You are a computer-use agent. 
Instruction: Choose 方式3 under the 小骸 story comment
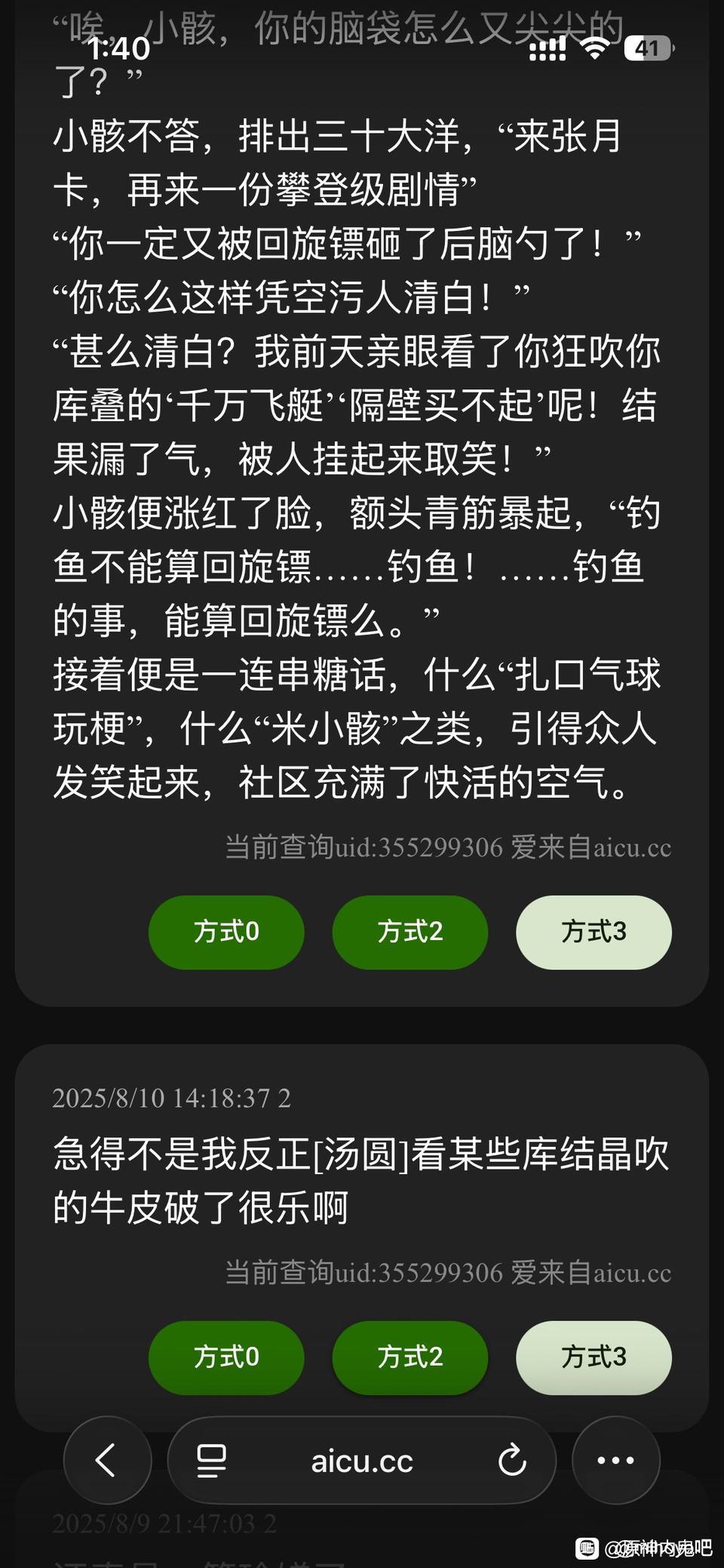coord(594,932)
